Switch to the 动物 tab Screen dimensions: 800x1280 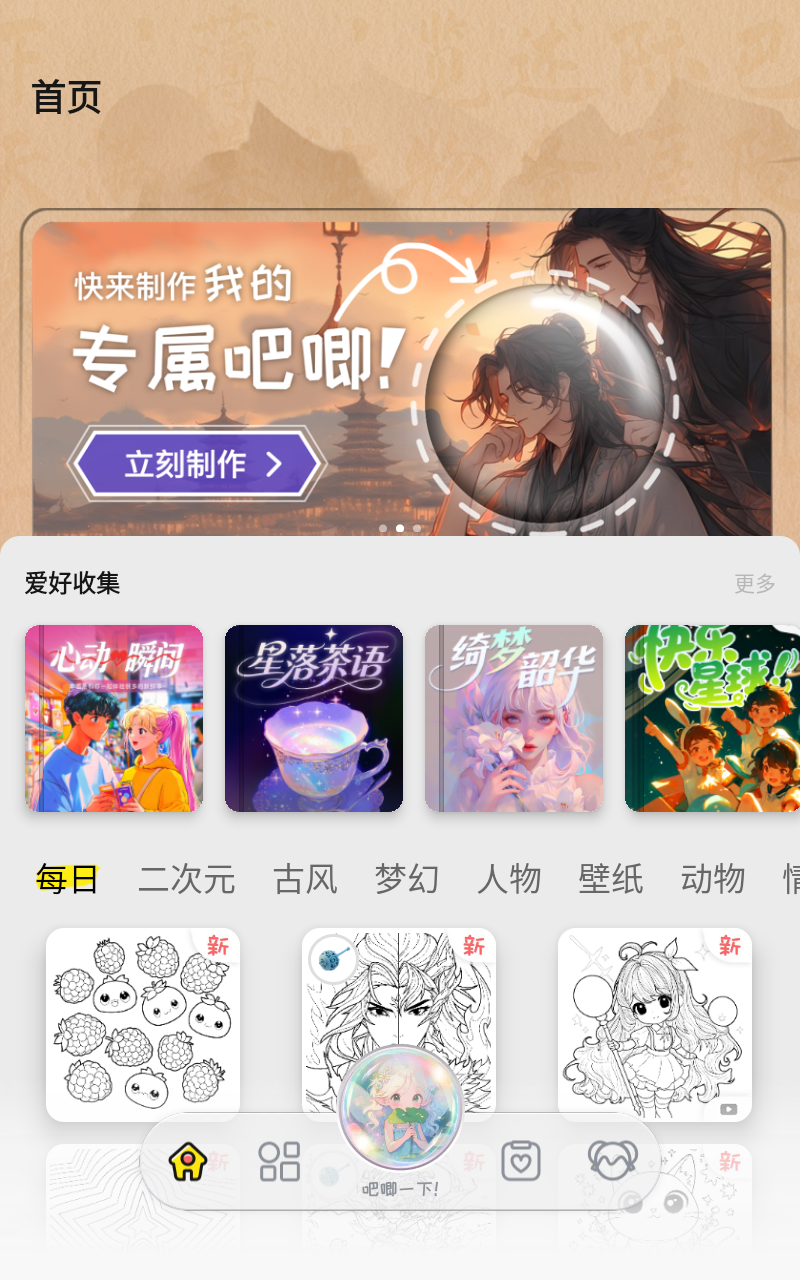pyautogui.click(x=713, y=879)
